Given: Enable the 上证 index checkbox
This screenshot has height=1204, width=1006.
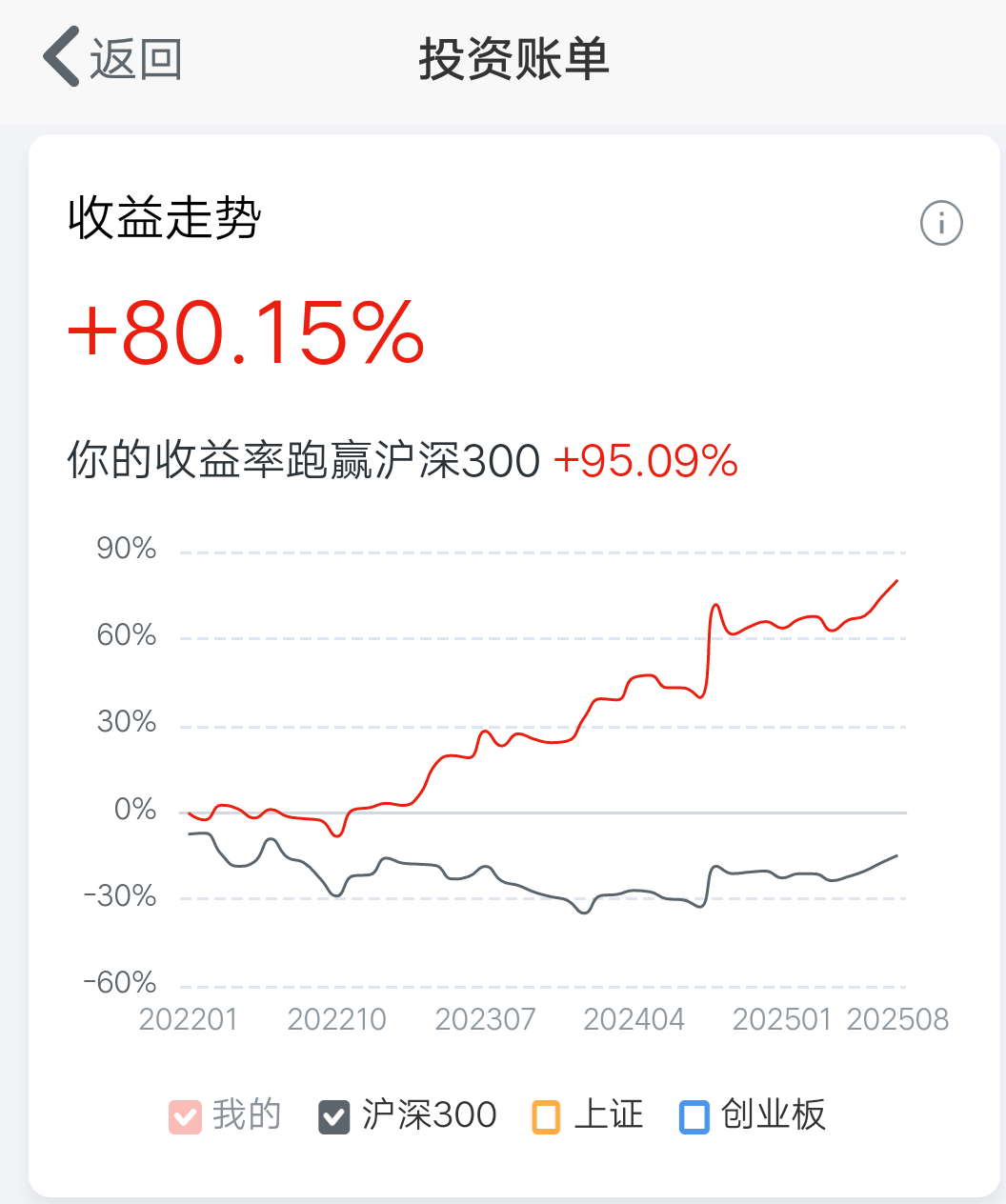Looking at the screenshot, I should (x=546, y=1116).
